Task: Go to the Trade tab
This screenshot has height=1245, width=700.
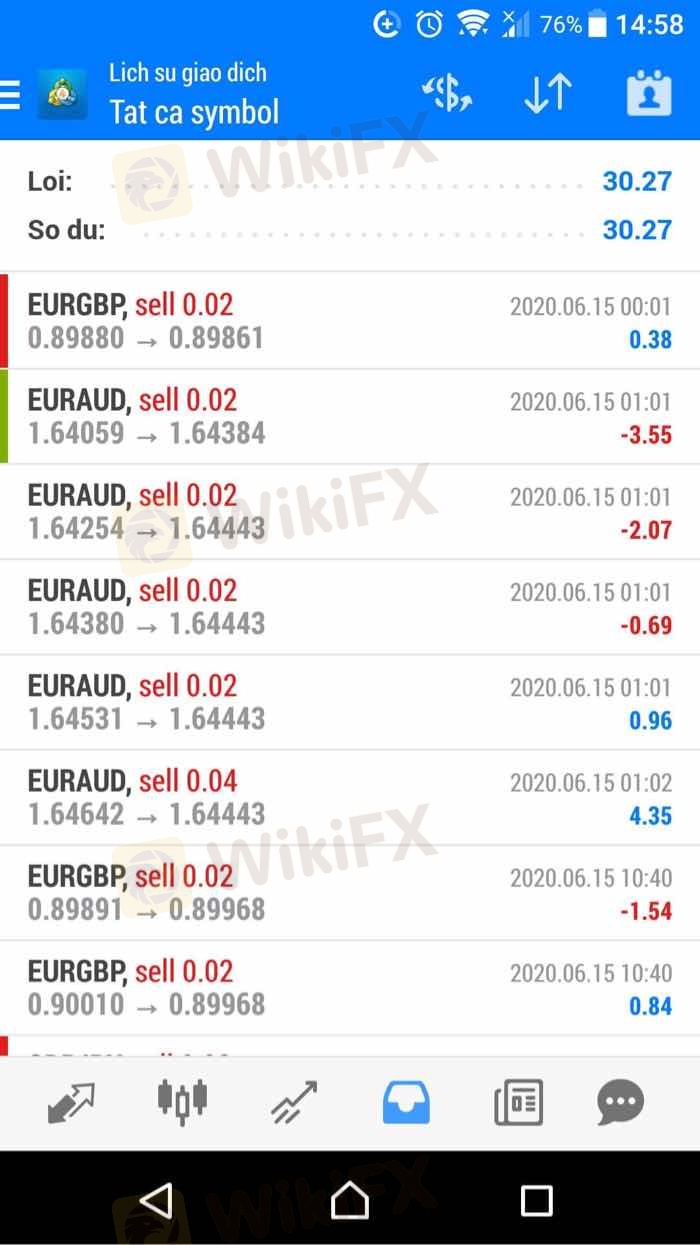Action: [x=294, y=1103]
